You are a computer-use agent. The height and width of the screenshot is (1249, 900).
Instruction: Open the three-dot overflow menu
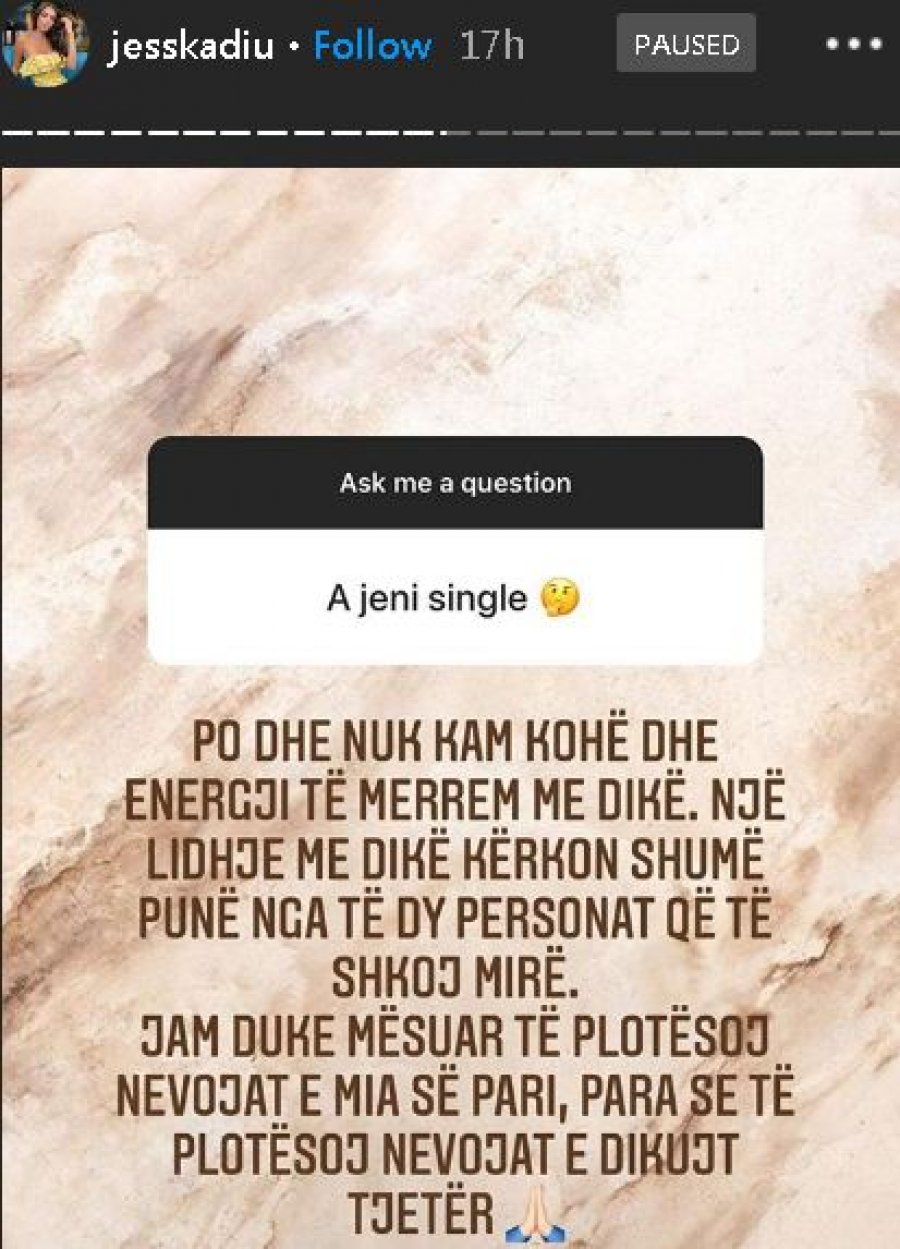pos(854,45)
